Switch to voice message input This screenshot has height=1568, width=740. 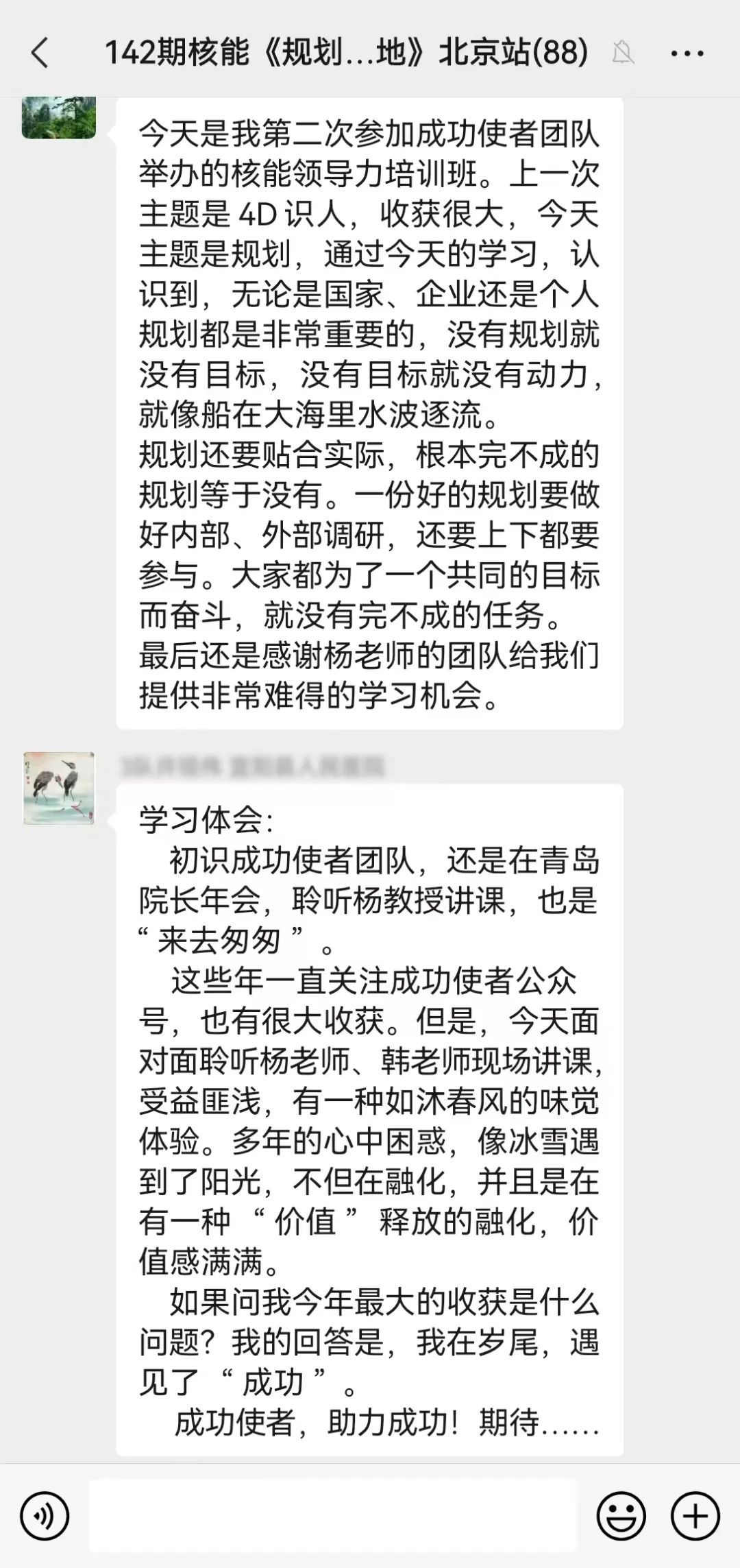45,1515
